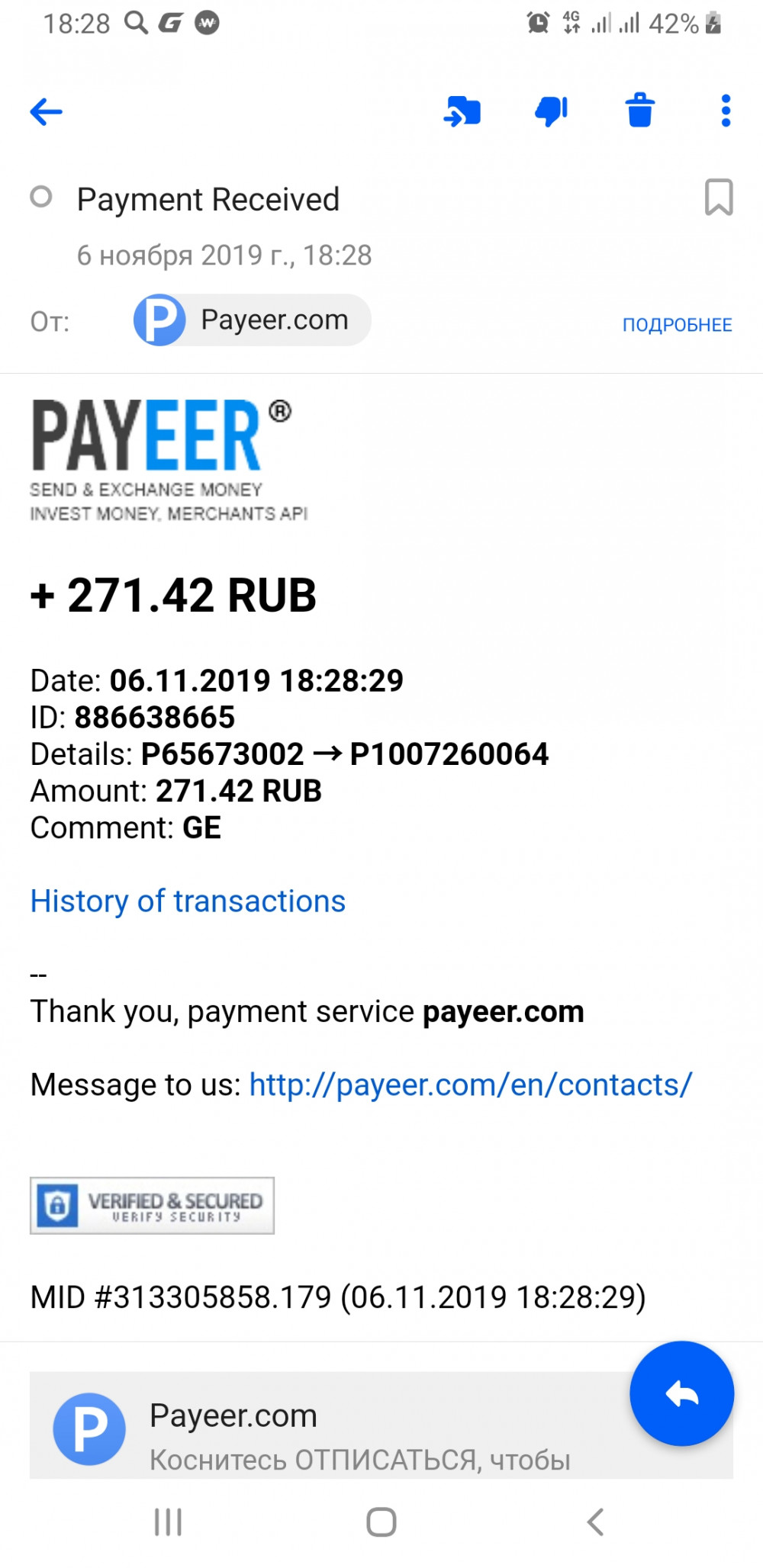Delete this email
This screenshot has width=763, height=1568.
[639, 111]
